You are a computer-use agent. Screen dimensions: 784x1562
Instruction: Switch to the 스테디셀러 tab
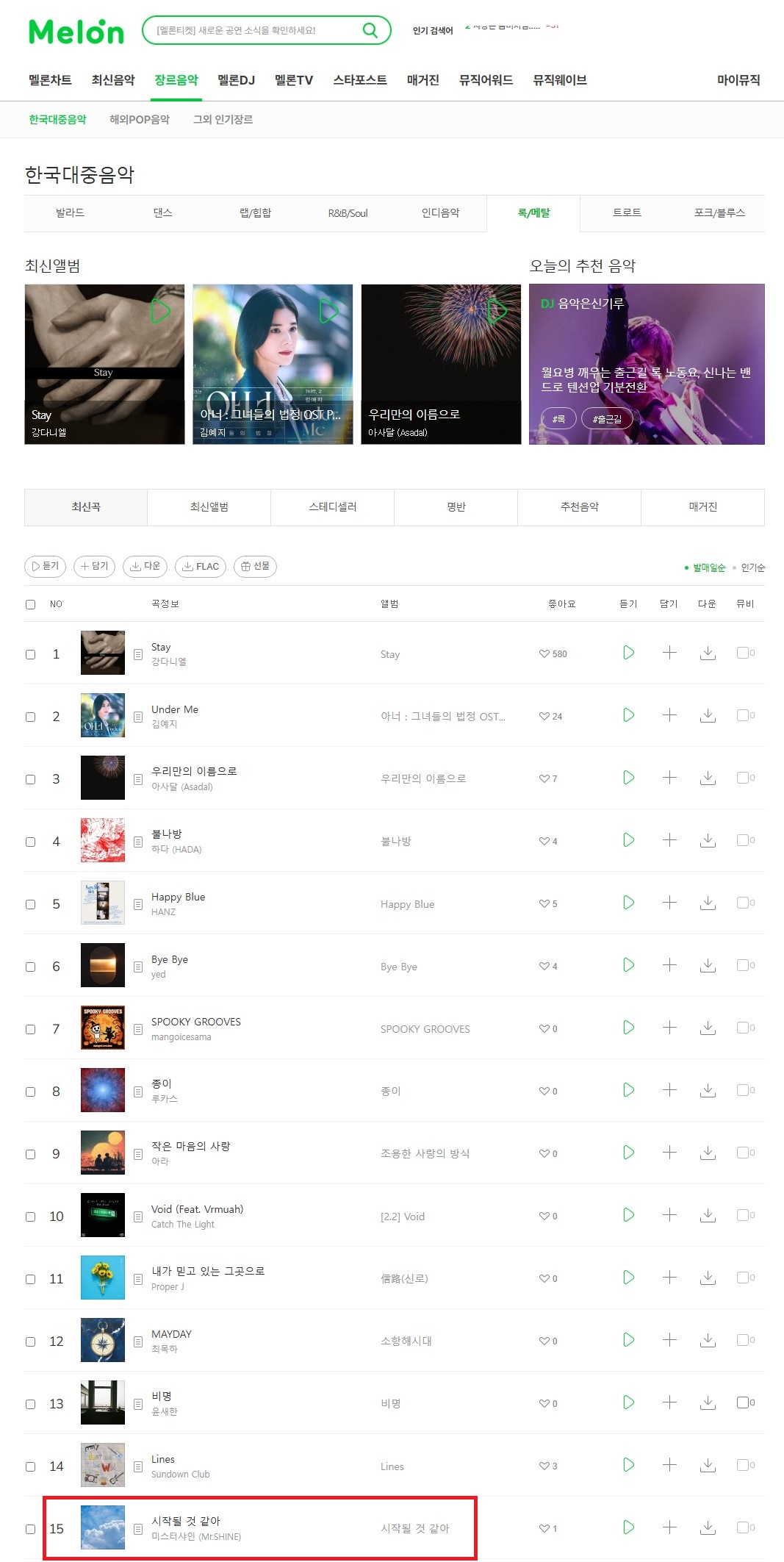click(332, 507)
